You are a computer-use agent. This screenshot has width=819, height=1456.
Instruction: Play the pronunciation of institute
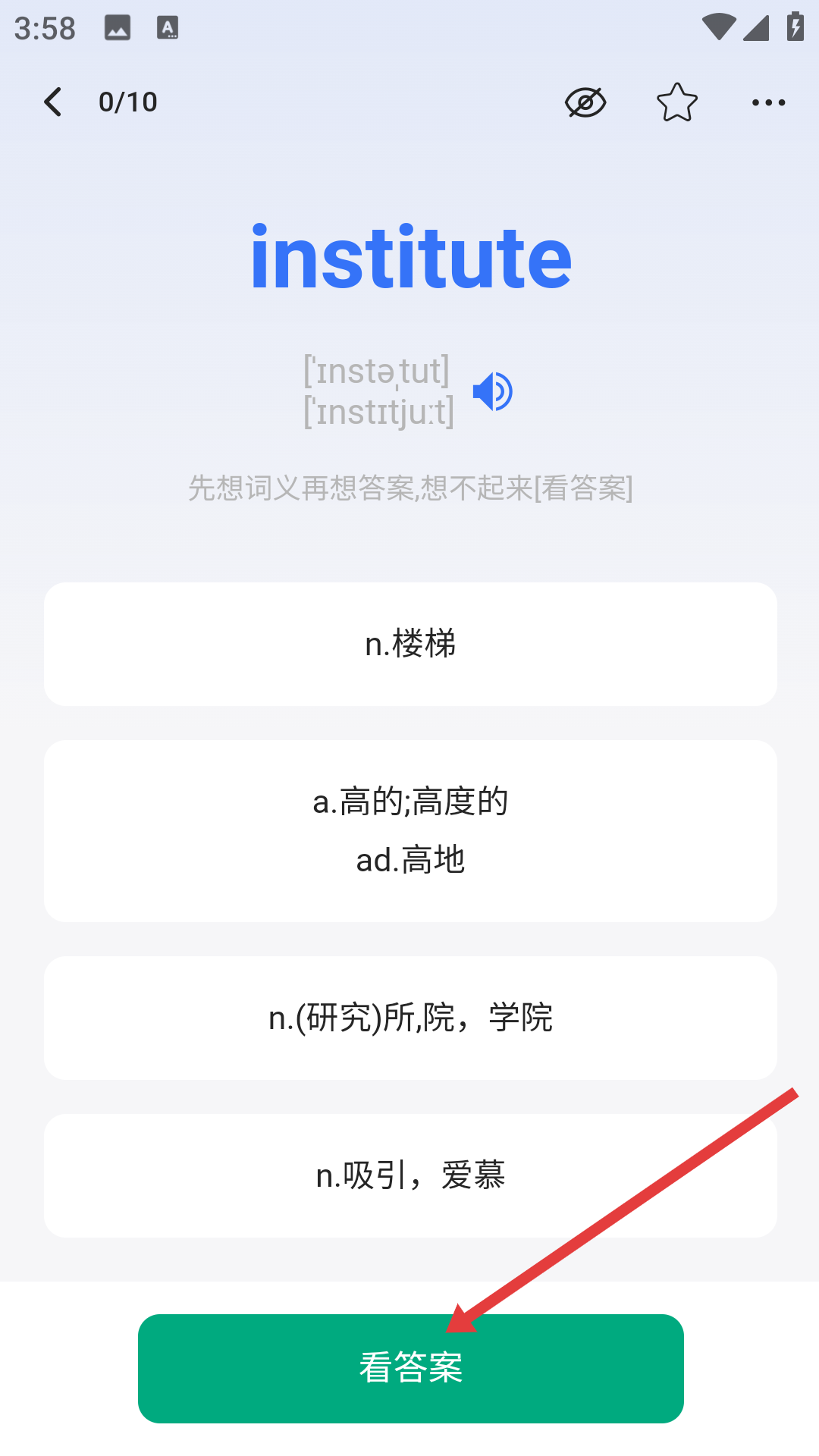[x=493, y=391]
